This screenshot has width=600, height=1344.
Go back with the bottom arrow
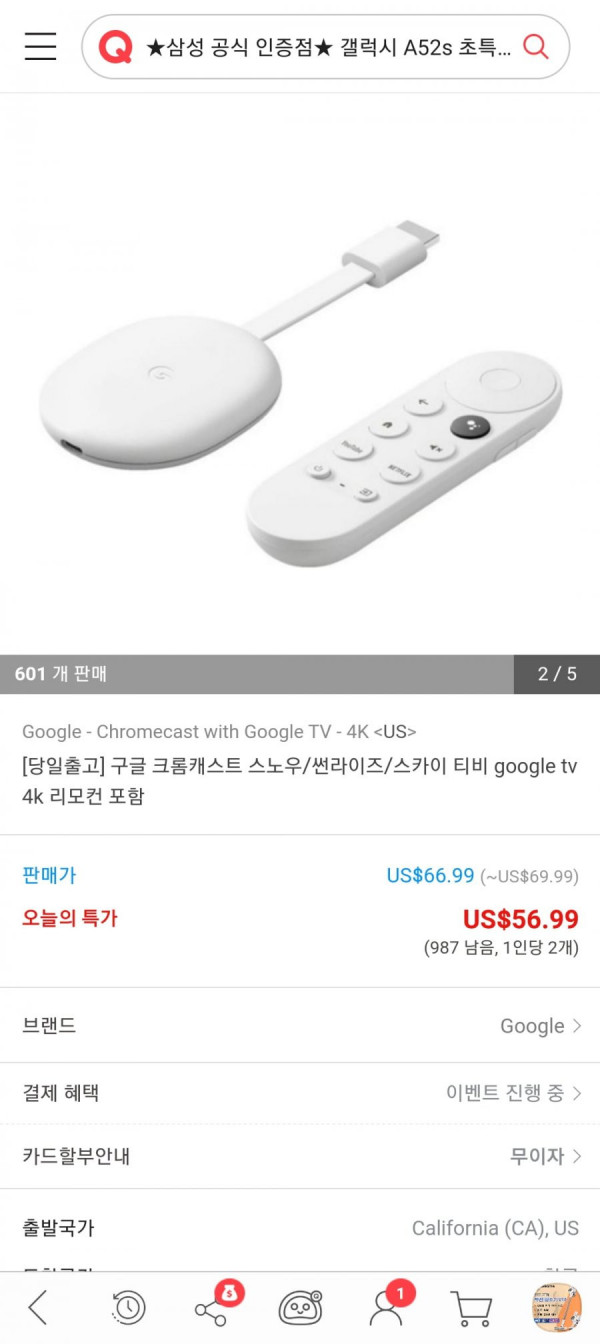tap(38, 1307)
